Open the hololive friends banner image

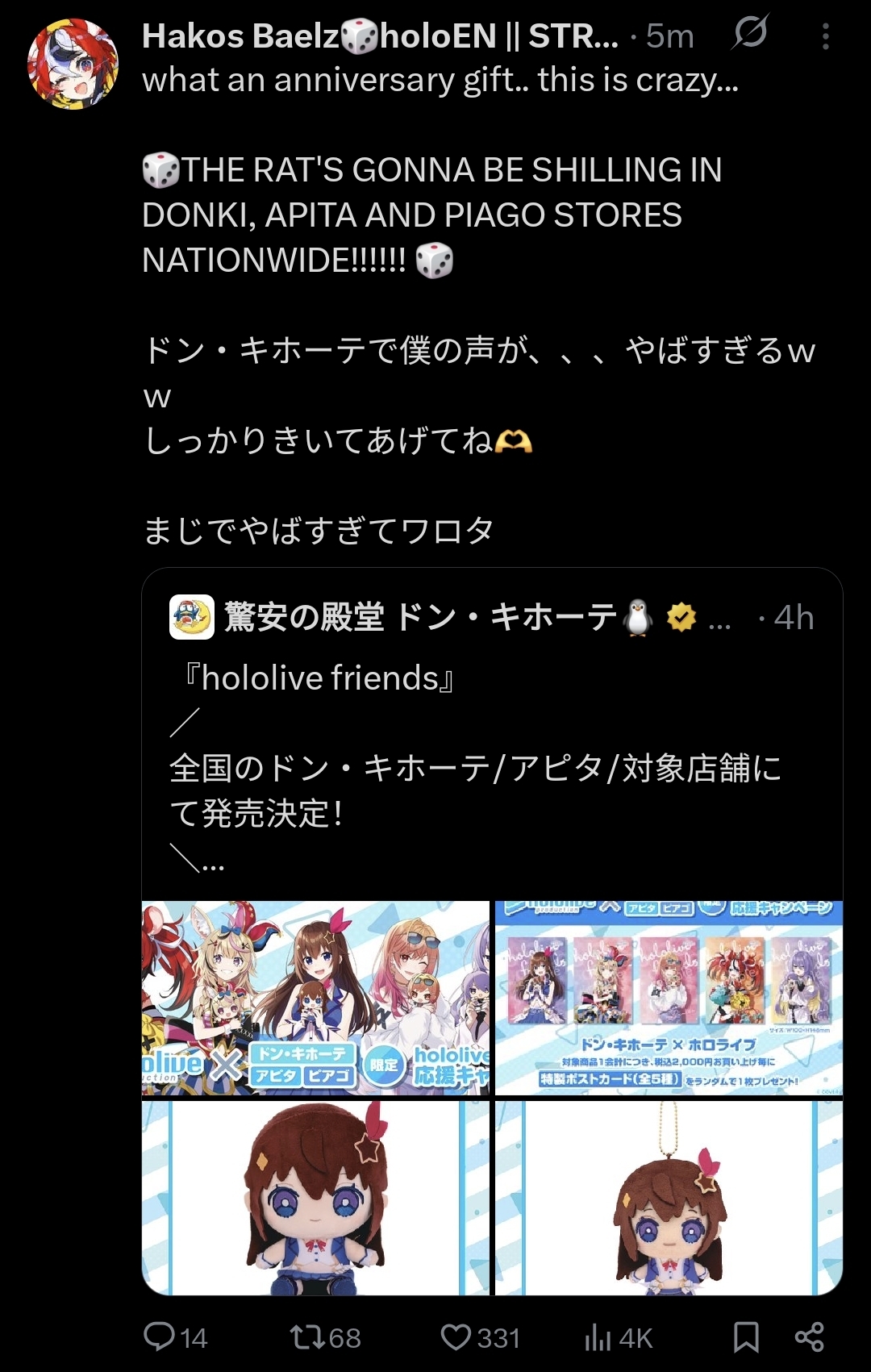315,998
